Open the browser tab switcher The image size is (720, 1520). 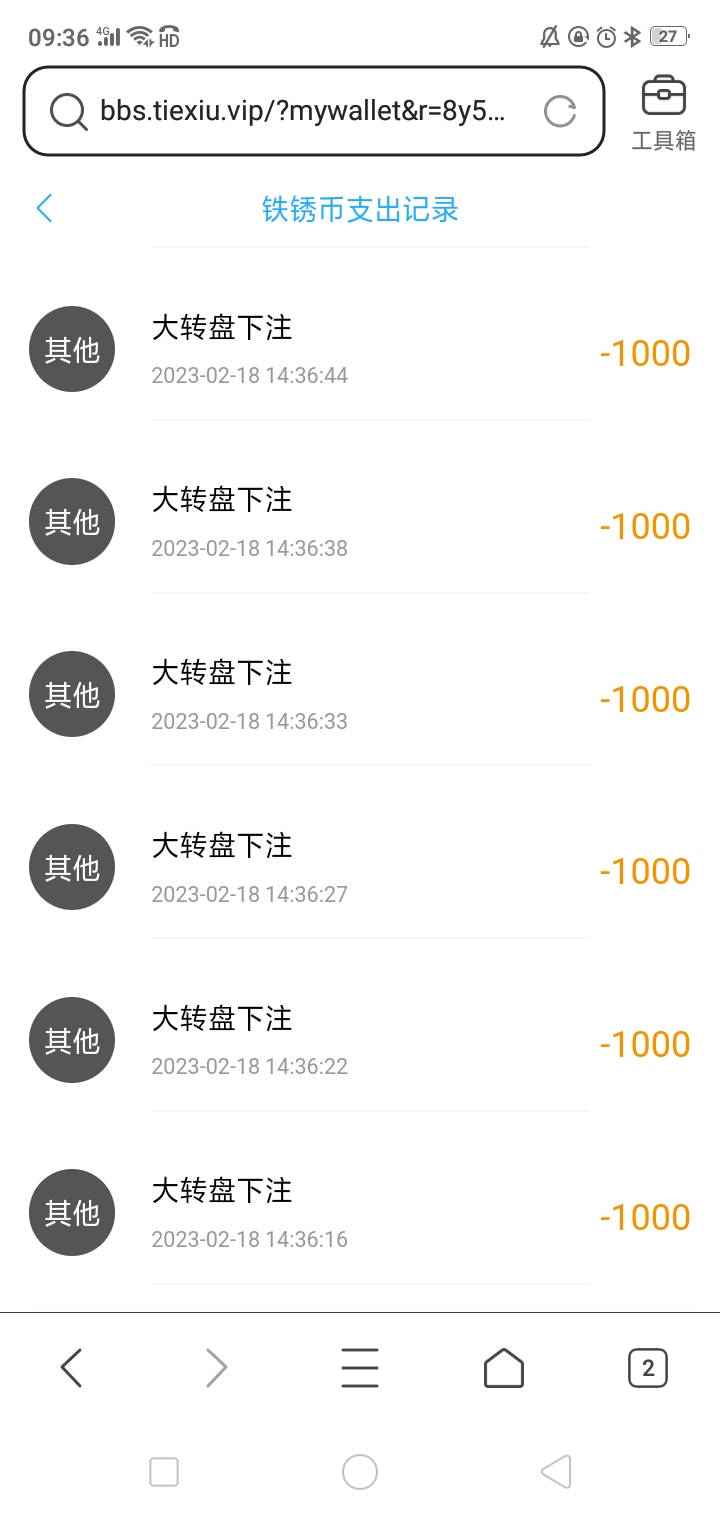647,1367
